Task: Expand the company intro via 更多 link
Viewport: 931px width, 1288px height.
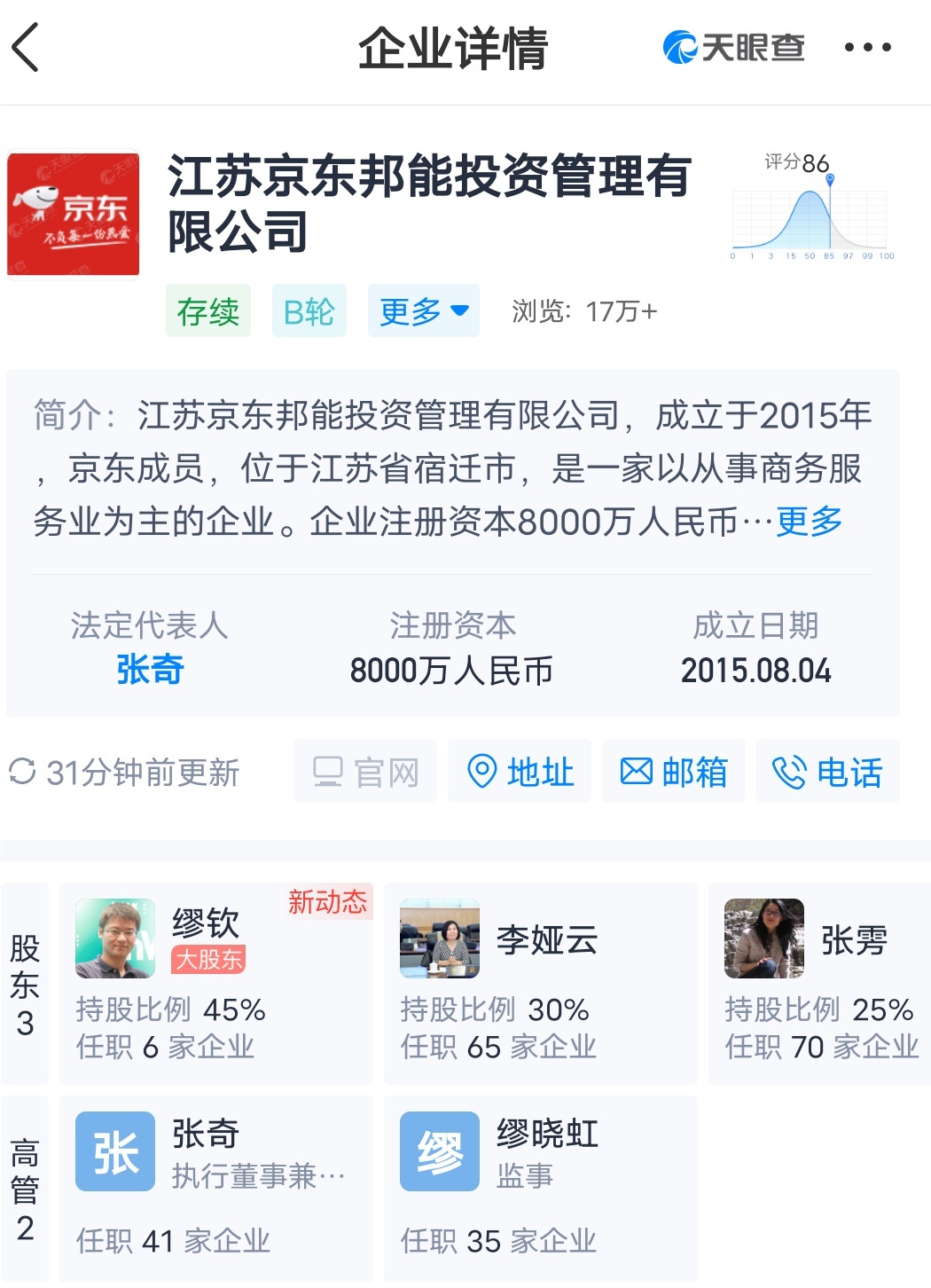Action: (809, 522)
